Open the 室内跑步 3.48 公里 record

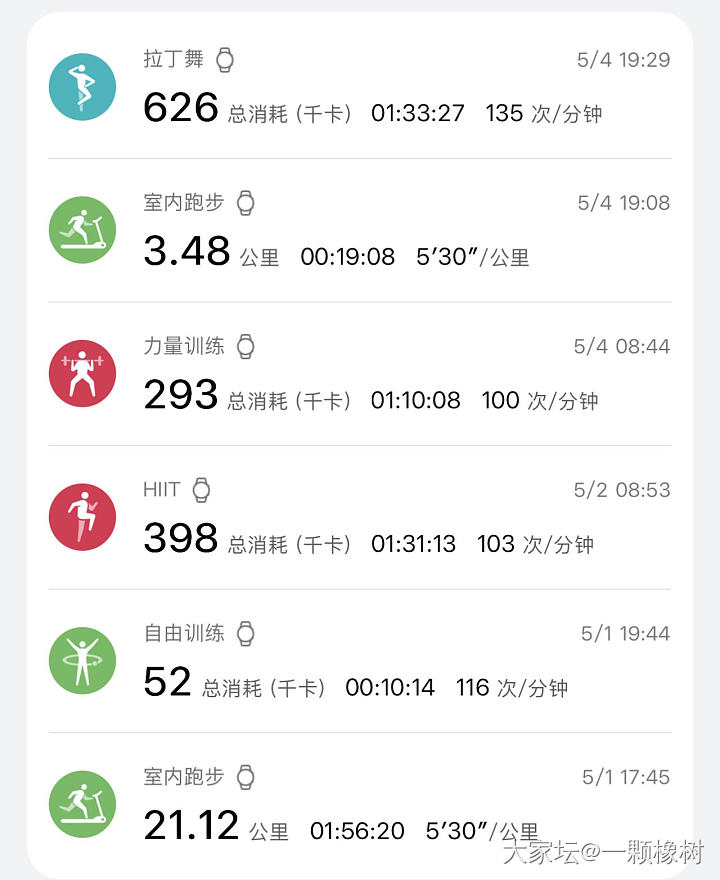[360, 230]
